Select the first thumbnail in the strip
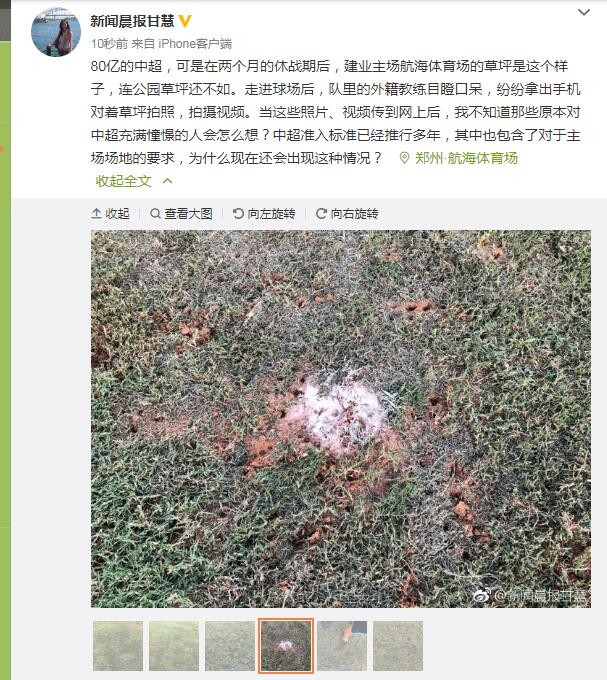This screenshot has width=607, height=680. 118,646
